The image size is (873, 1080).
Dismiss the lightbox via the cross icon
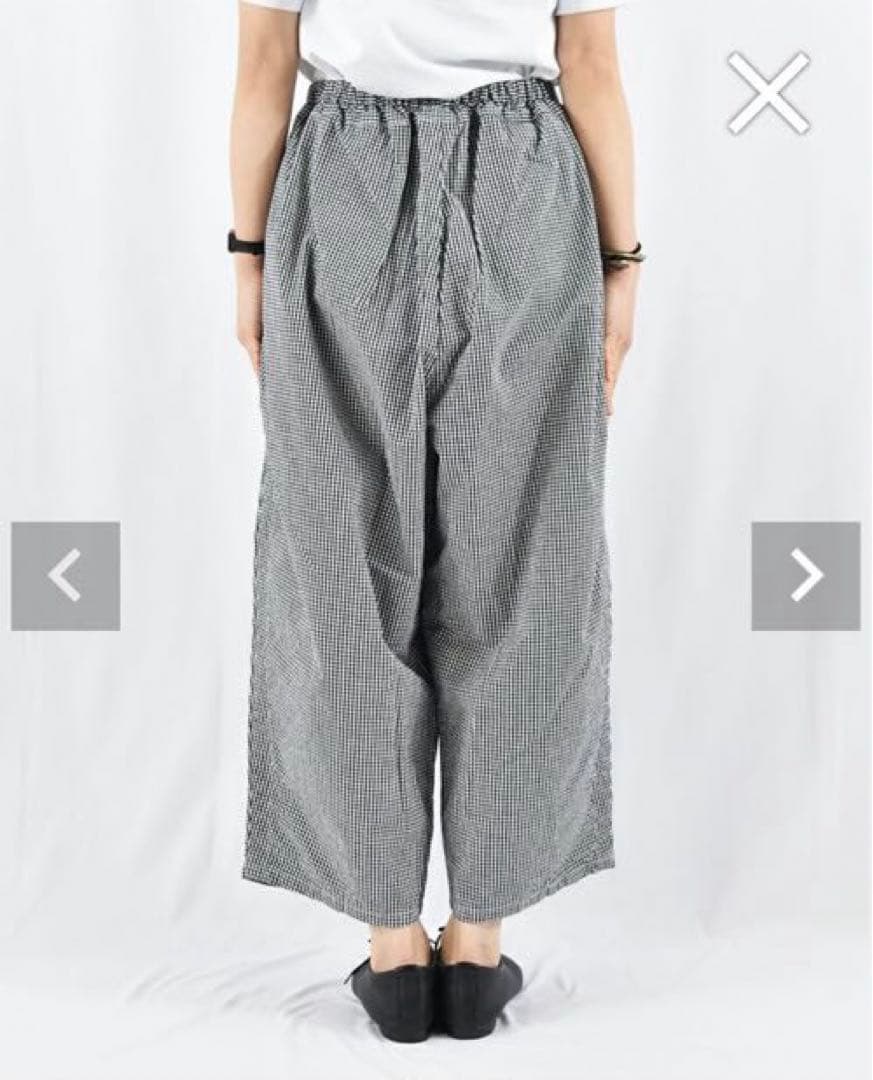(768, 90)
